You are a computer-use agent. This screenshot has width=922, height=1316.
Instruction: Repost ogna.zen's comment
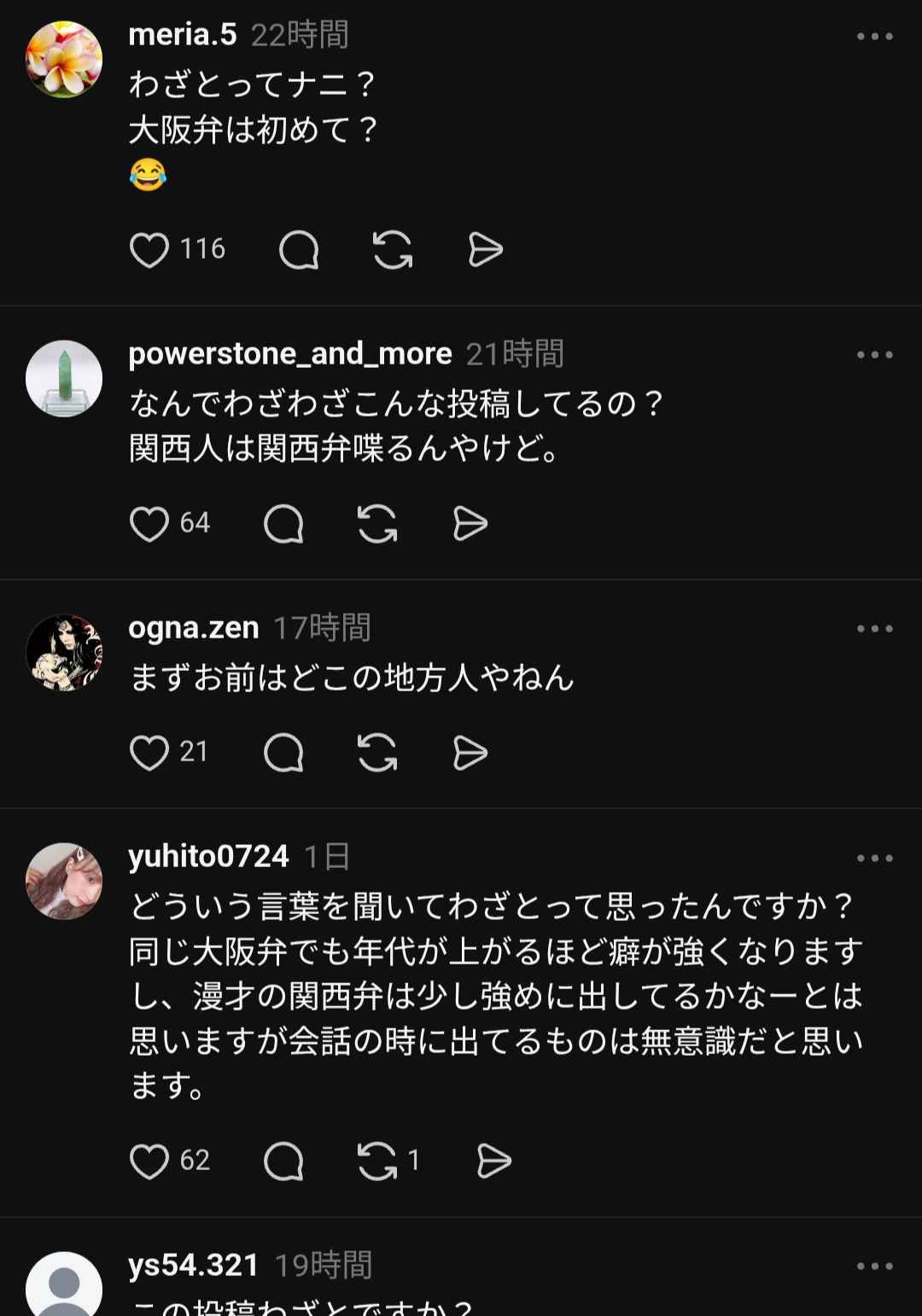pos(377,753)
